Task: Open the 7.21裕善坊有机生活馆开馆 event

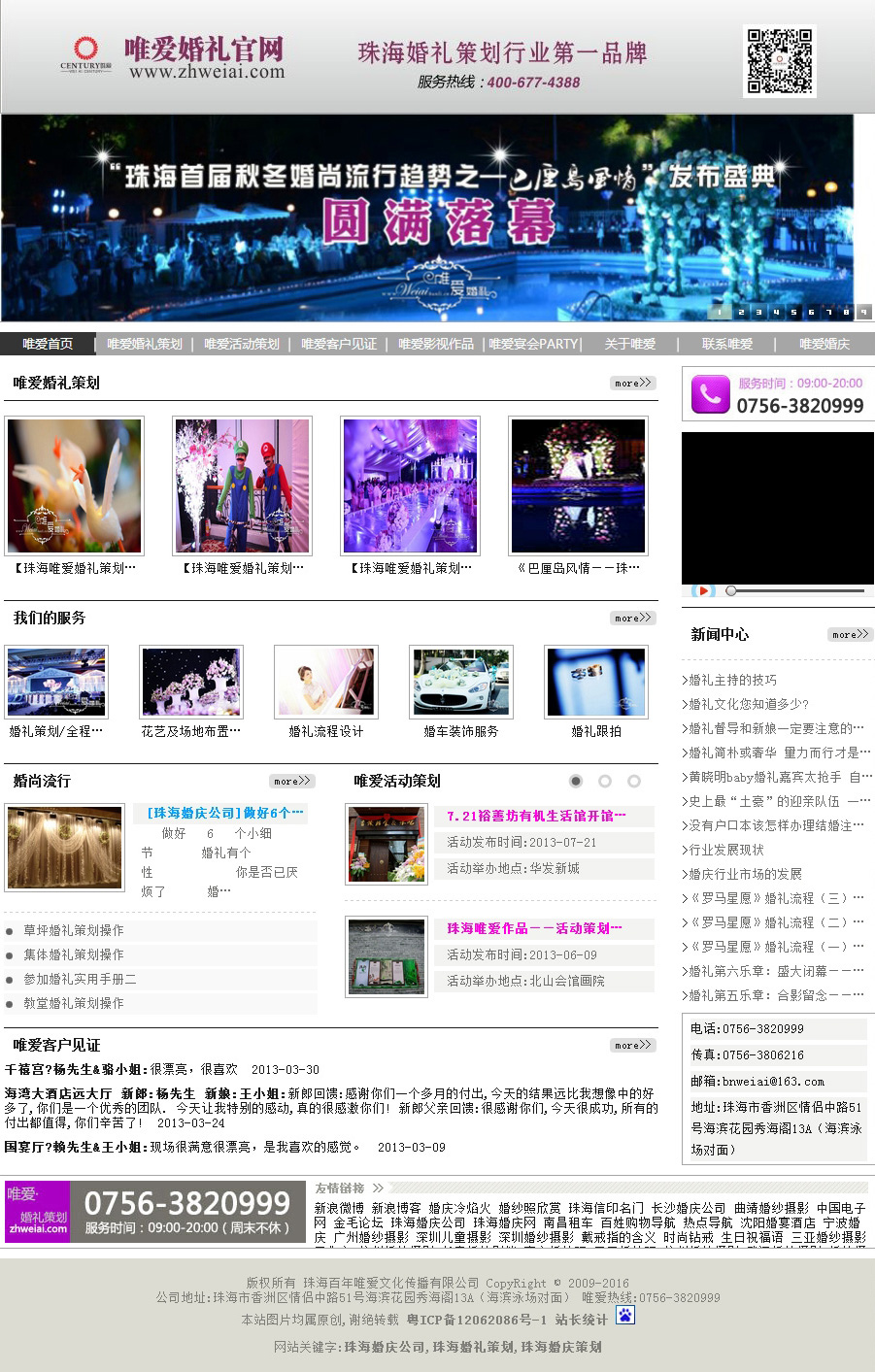Action: (x=536, y=816)
